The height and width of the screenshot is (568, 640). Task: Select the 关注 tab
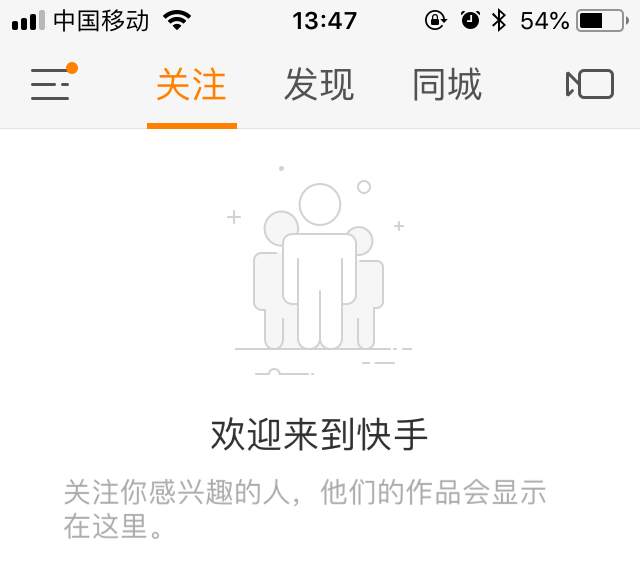click(x=191, y=86)
